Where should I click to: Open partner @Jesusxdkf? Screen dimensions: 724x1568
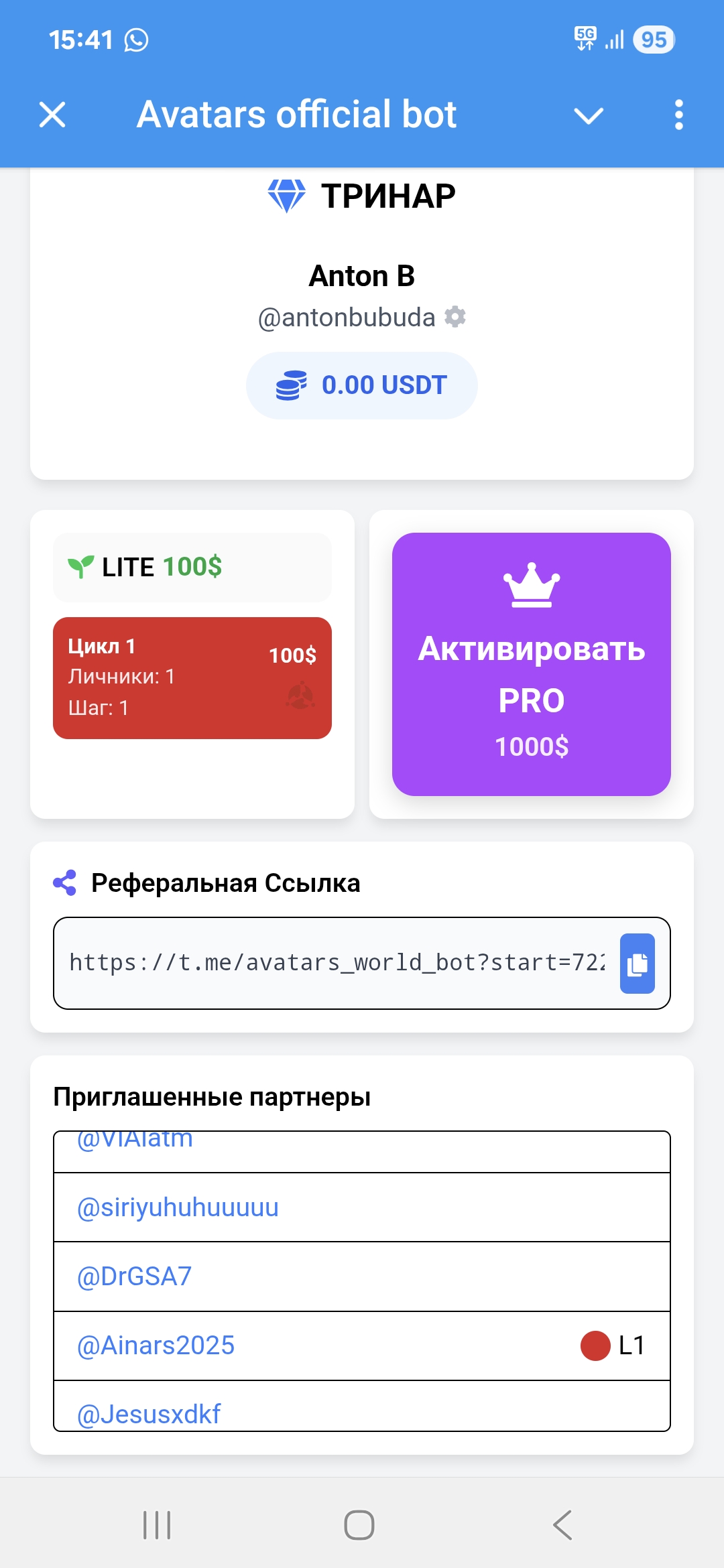click(149, 1413)
